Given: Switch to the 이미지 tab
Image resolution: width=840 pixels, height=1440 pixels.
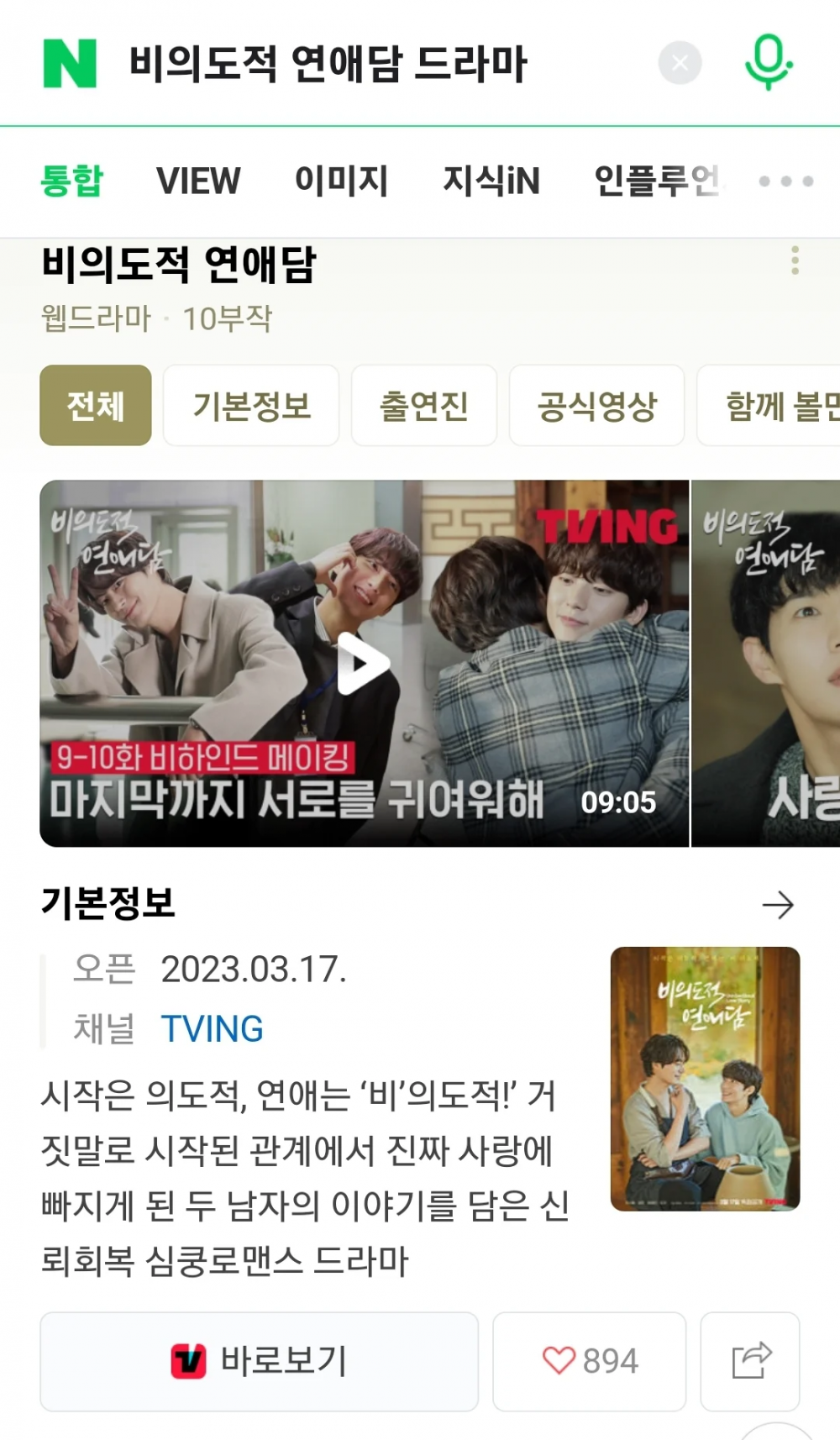Looking at the screenshot, I should (x=341, y=181).
